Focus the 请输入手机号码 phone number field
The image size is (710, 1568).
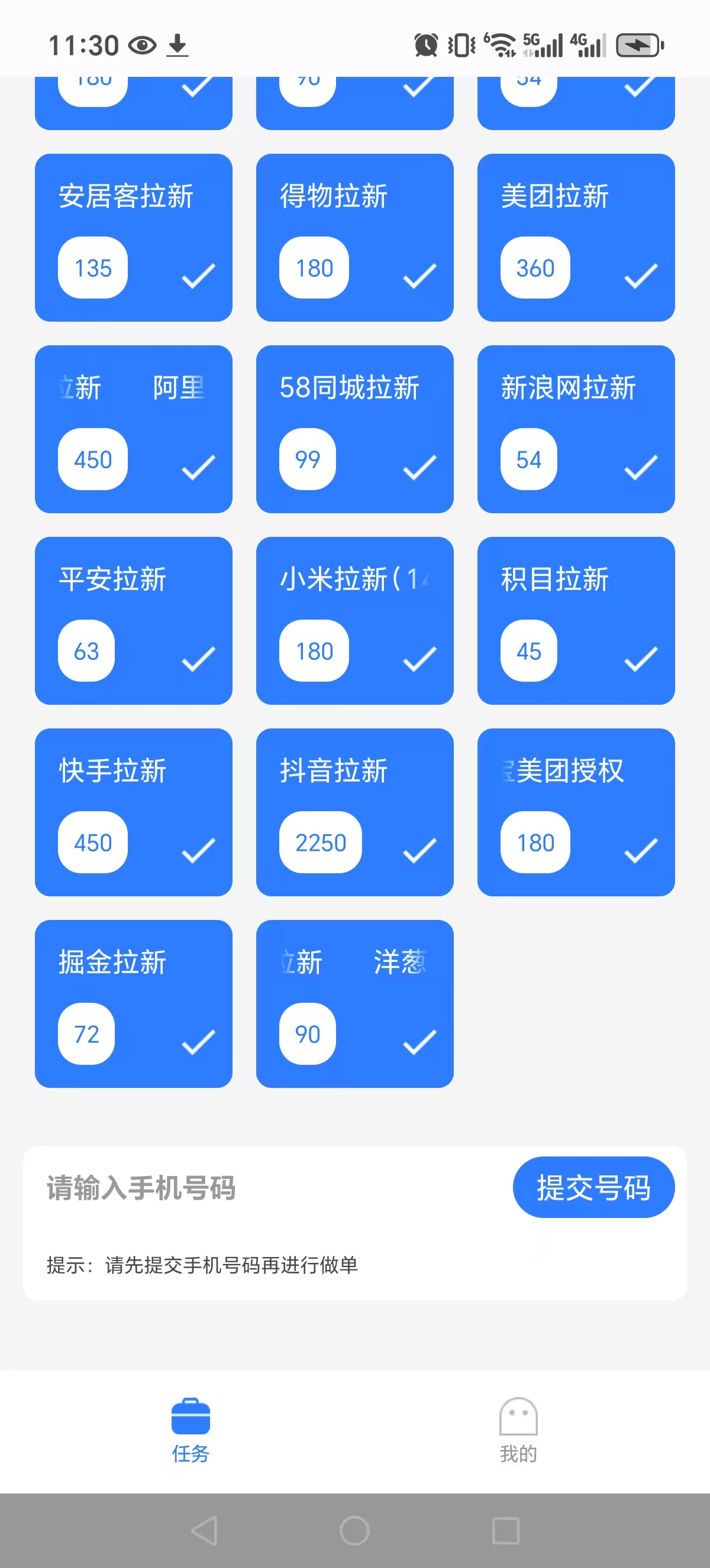click(x=268, y=1188)
